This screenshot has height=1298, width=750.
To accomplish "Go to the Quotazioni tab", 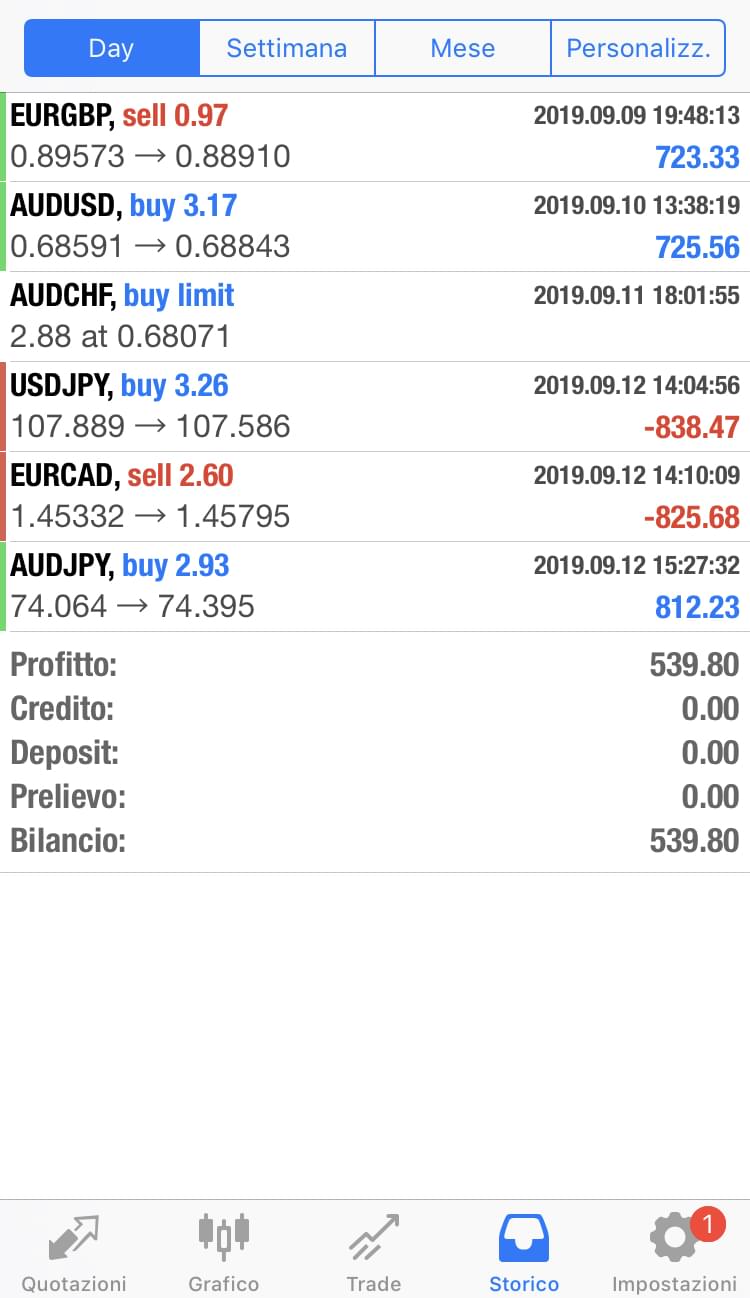I will 75,1250.
